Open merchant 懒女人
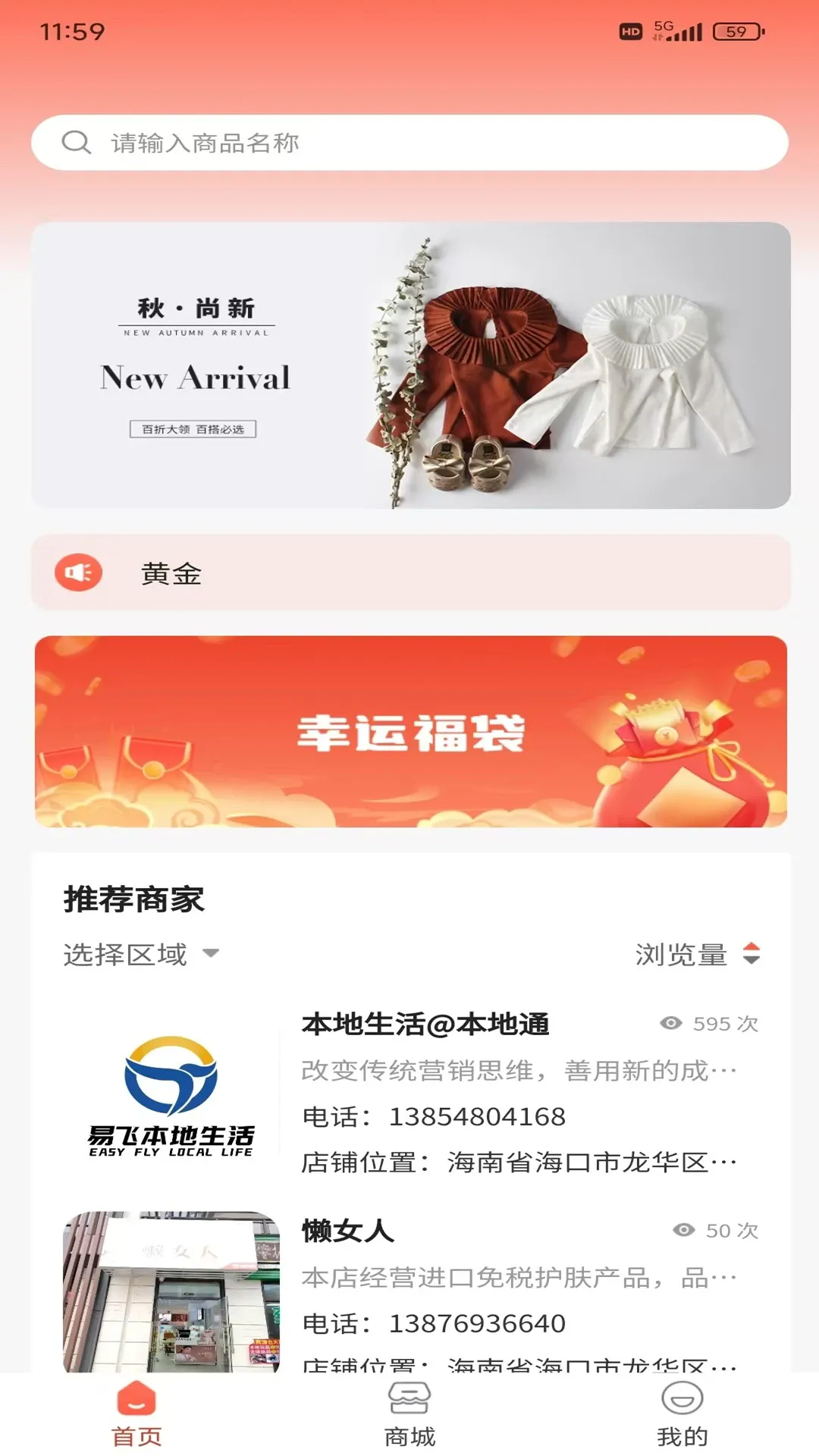819x1456 pixels. [347, 1231]
